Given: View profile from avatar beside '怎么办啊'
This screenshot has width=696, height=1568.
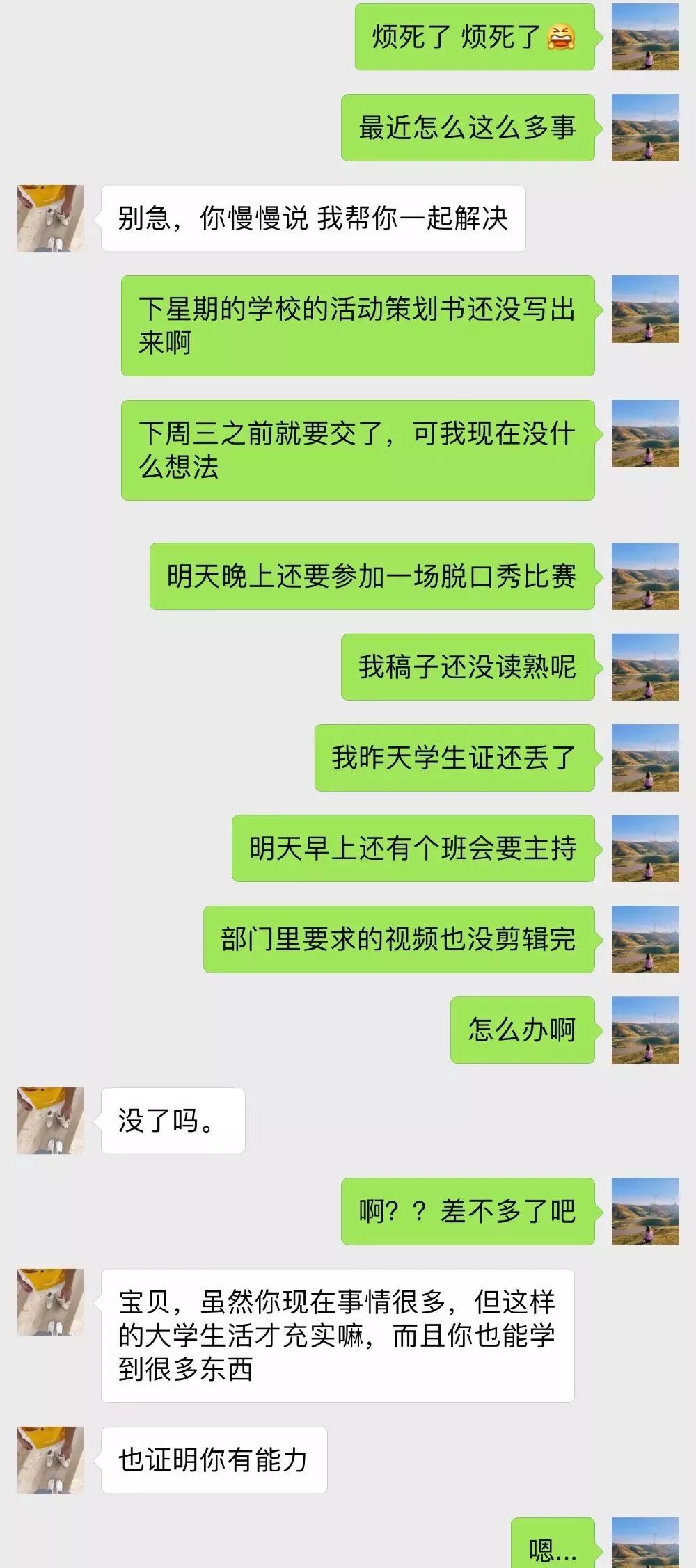Looking at the screenshot, I should click(645, 1030).
